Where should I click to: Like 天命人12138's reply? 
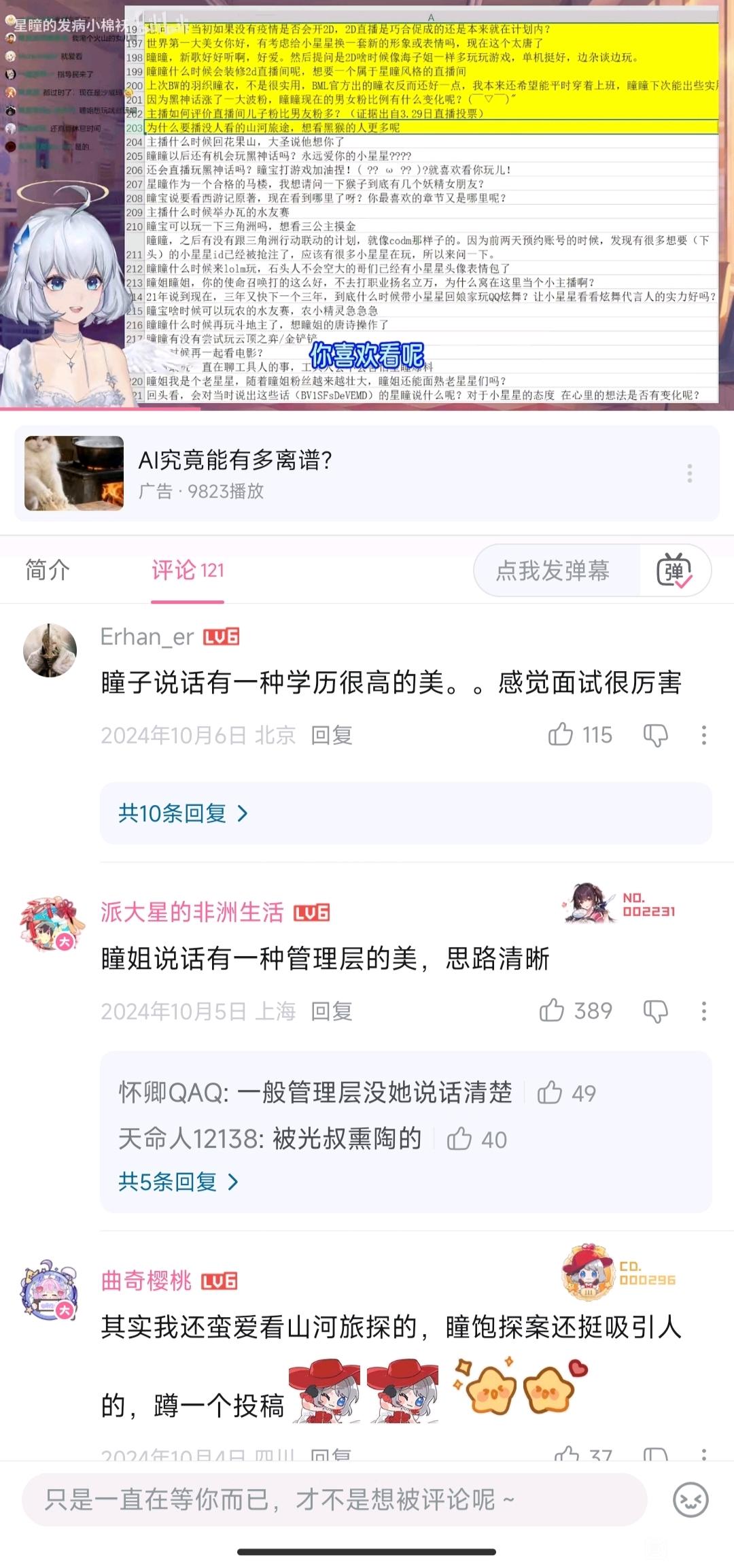click(460, 1139)
